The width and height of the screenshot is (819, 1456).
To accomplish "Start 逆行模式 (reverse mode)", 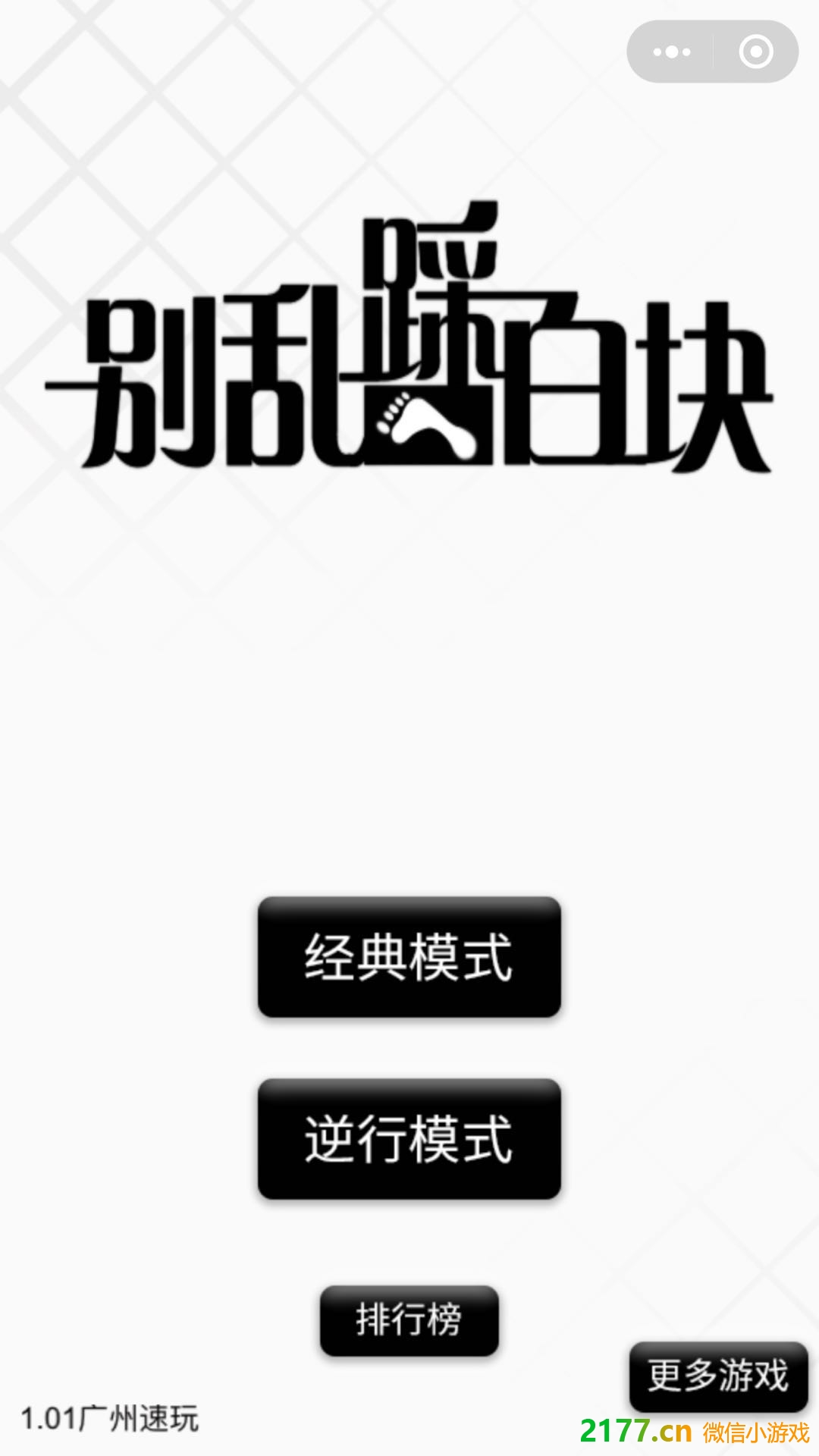I will click(409, 1139).
